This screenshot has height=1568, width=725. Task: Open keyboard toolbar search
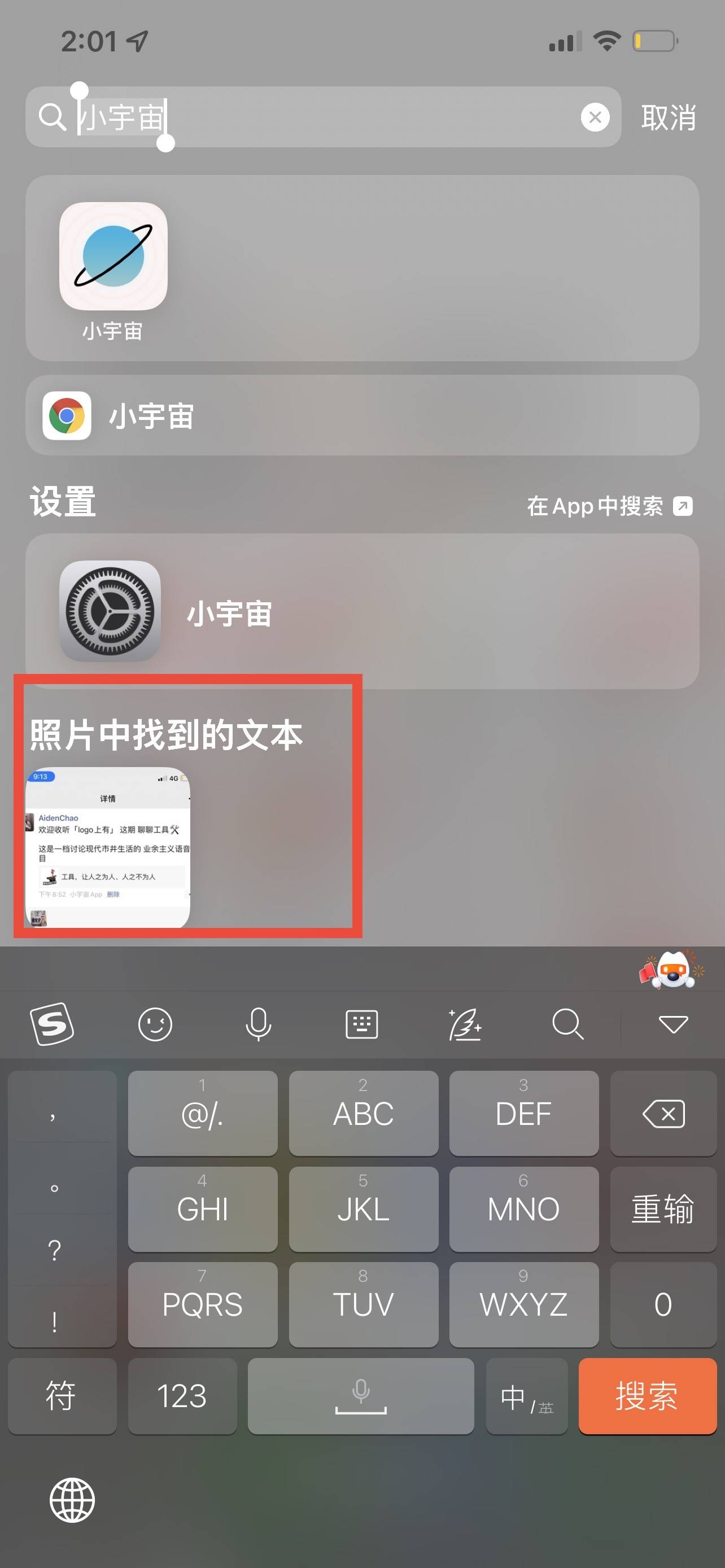567,1024
